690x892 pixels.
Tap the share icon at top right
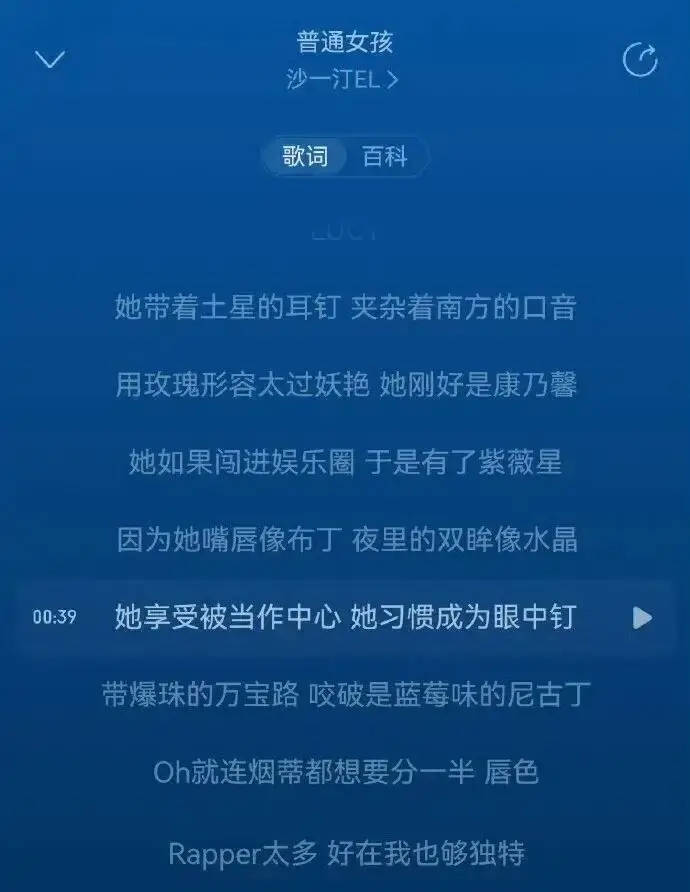tap(639, 60)
